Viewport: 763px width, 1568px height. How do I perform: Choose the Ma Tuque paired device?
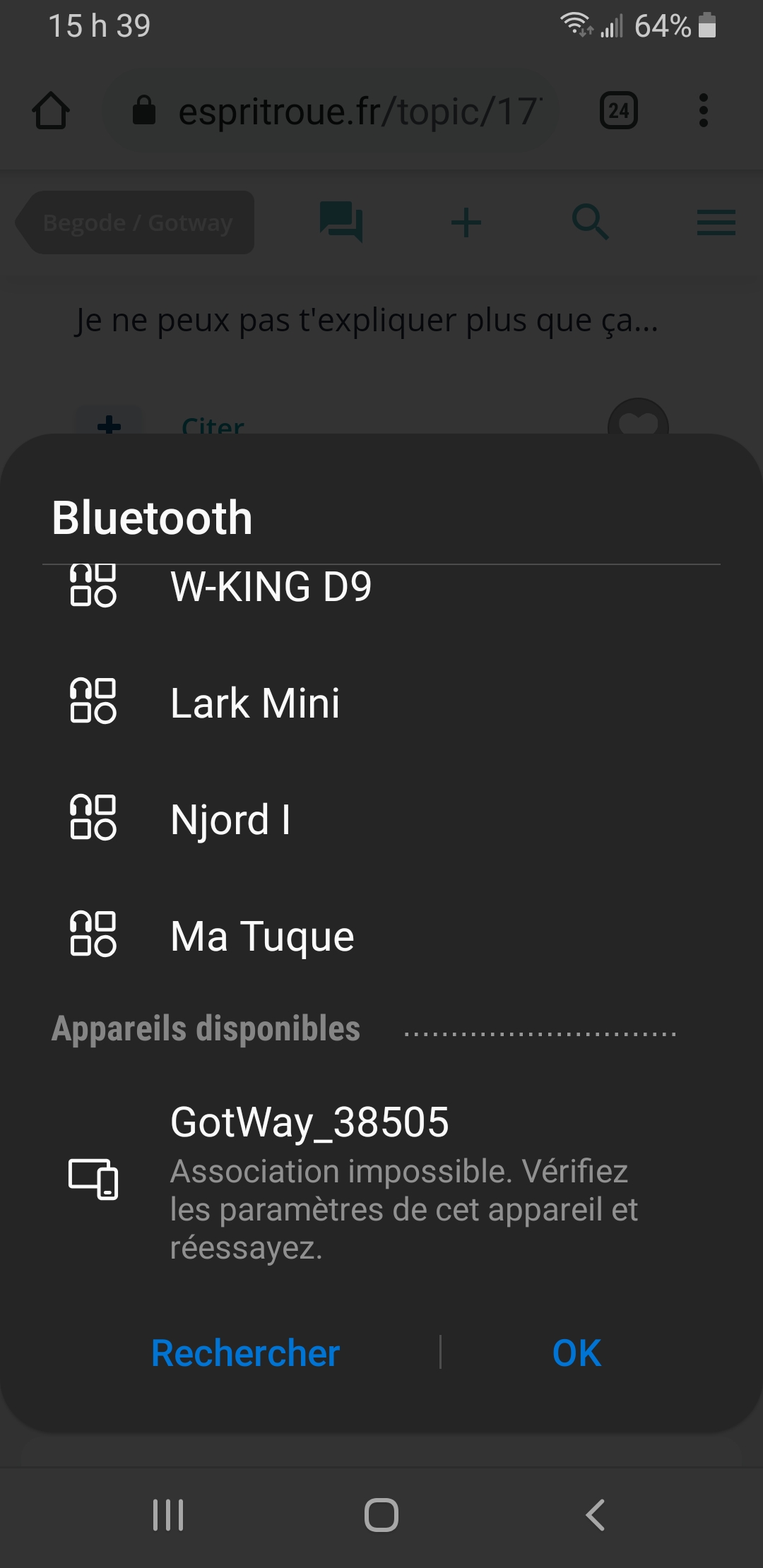381,936
